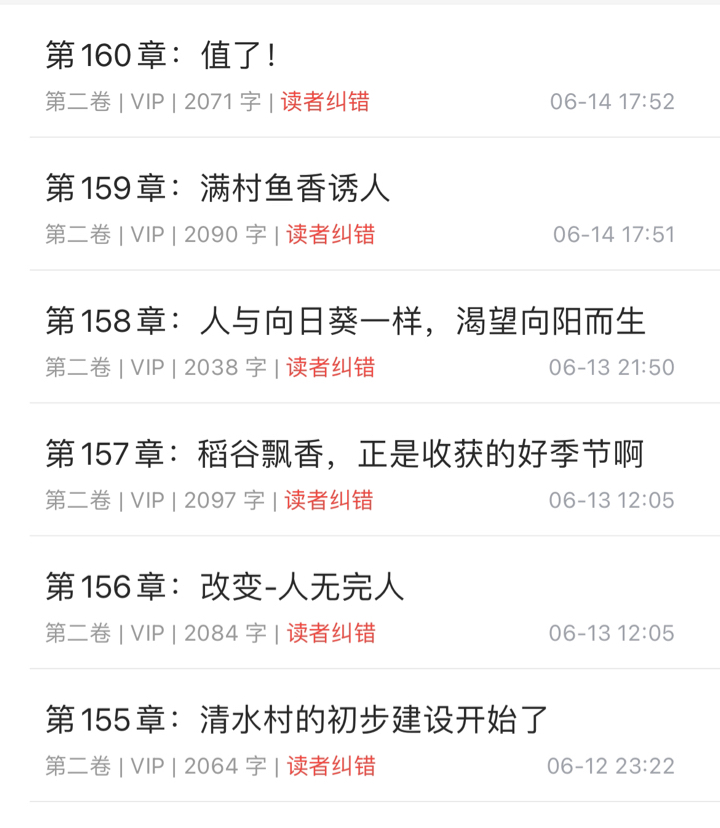Tap 读者纠错 link for chapter 160
720x828 pixels.
point(325,102)
